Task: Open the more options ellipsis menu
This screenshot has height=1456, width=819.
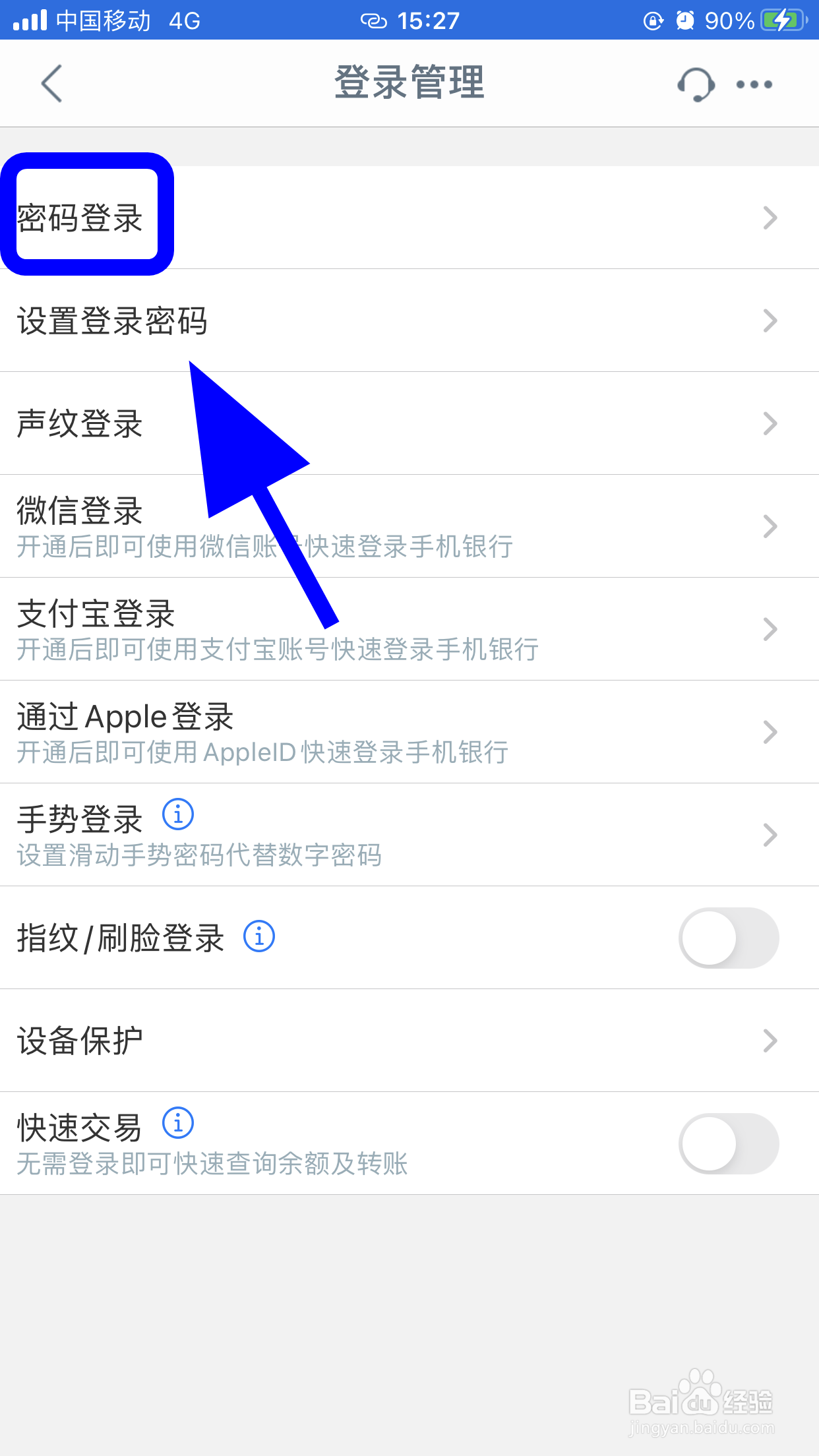Action: [x=752, y=84]
